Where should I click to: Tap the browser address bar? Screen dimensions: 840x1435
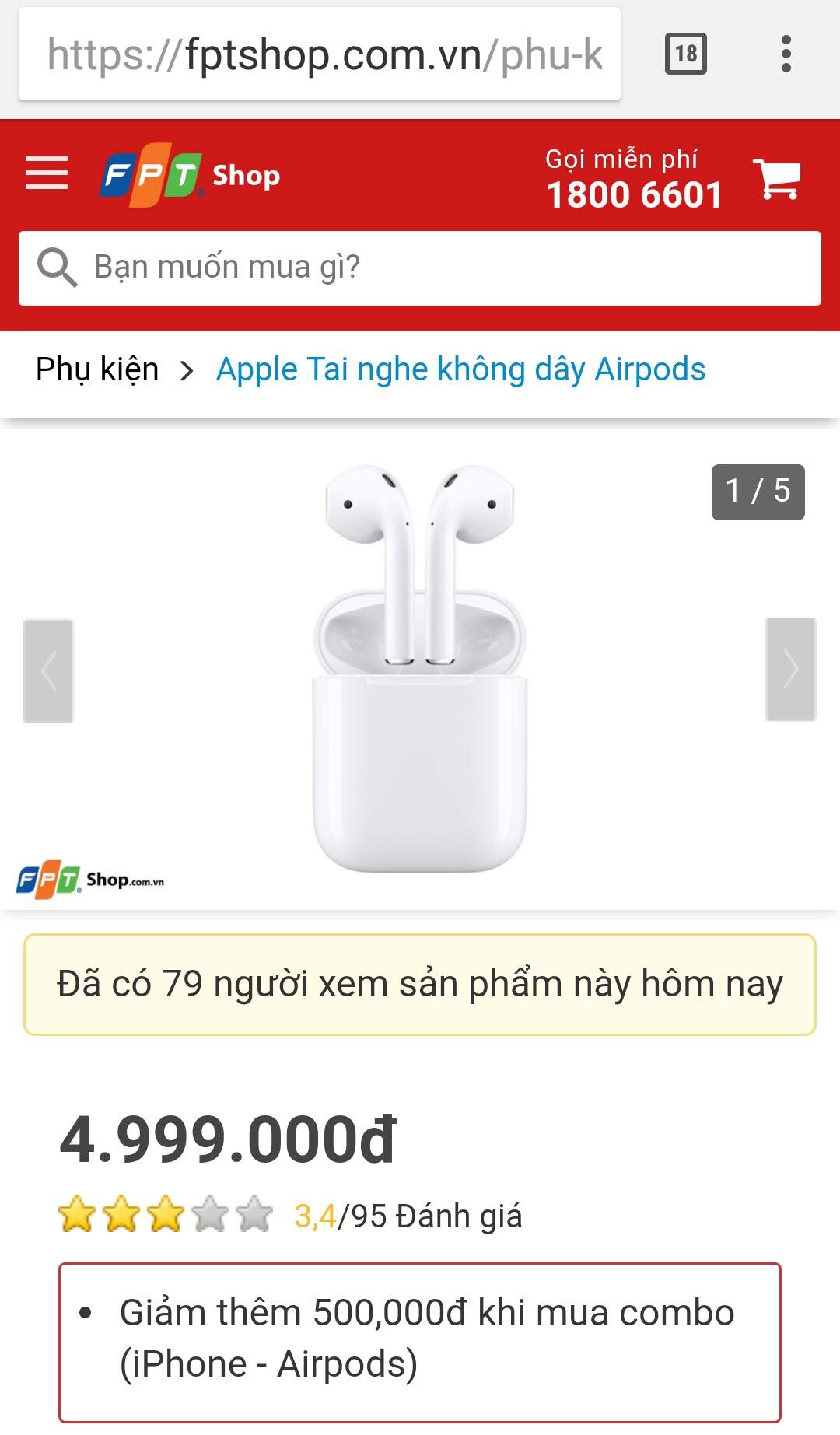click(x=319, y=54)
